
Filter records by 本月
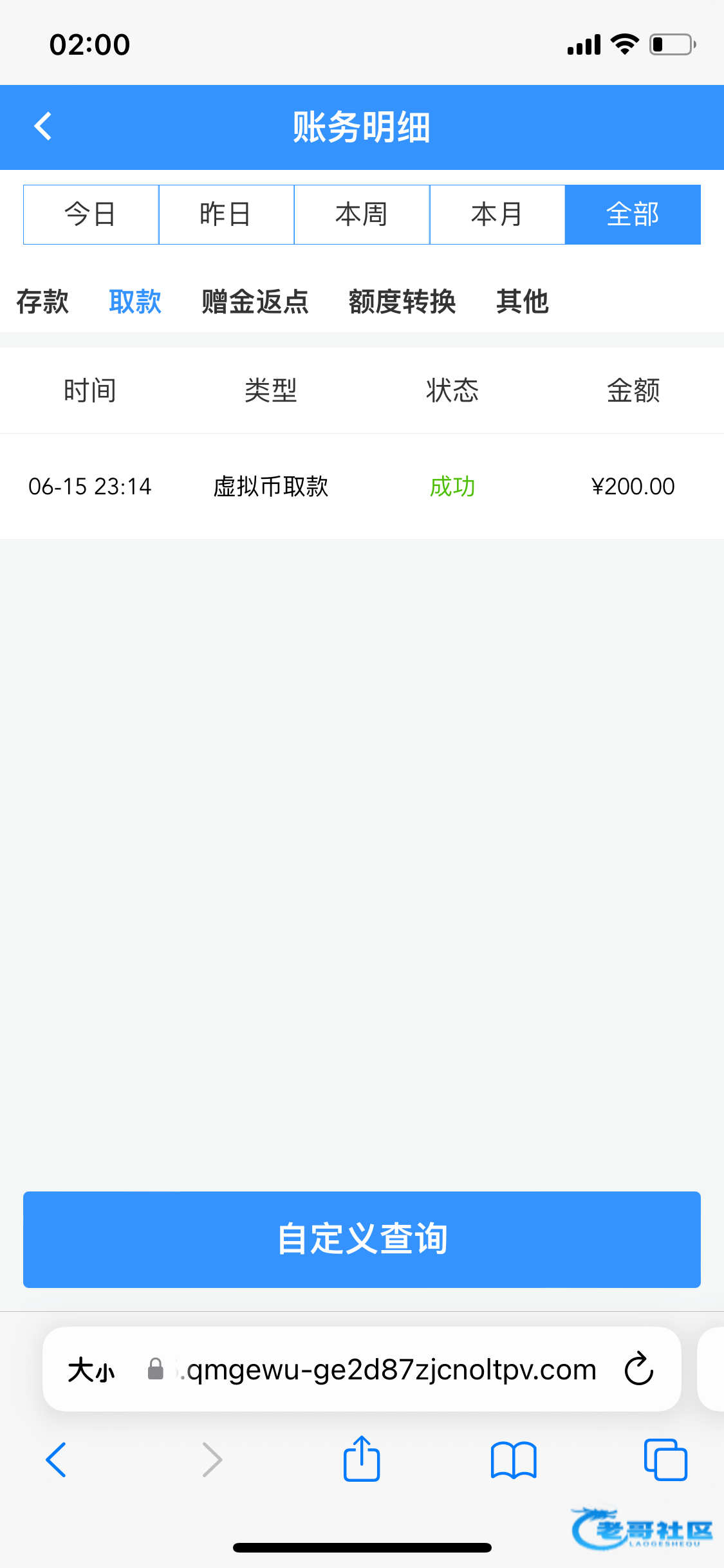tap(497, 214)
